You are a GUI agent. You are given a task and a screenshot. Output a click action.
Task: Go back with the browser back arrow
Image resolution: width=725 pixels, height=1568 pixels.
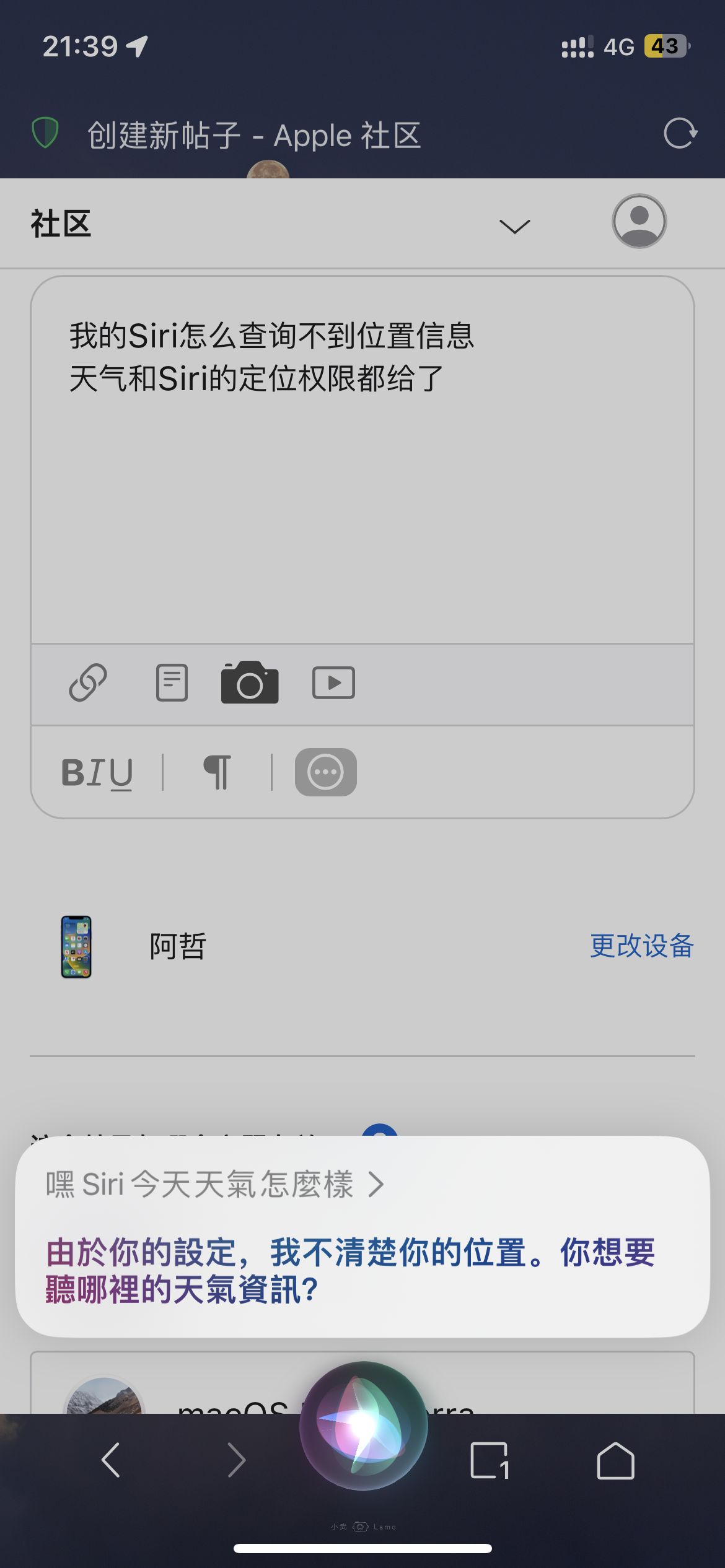[111, 1460]
